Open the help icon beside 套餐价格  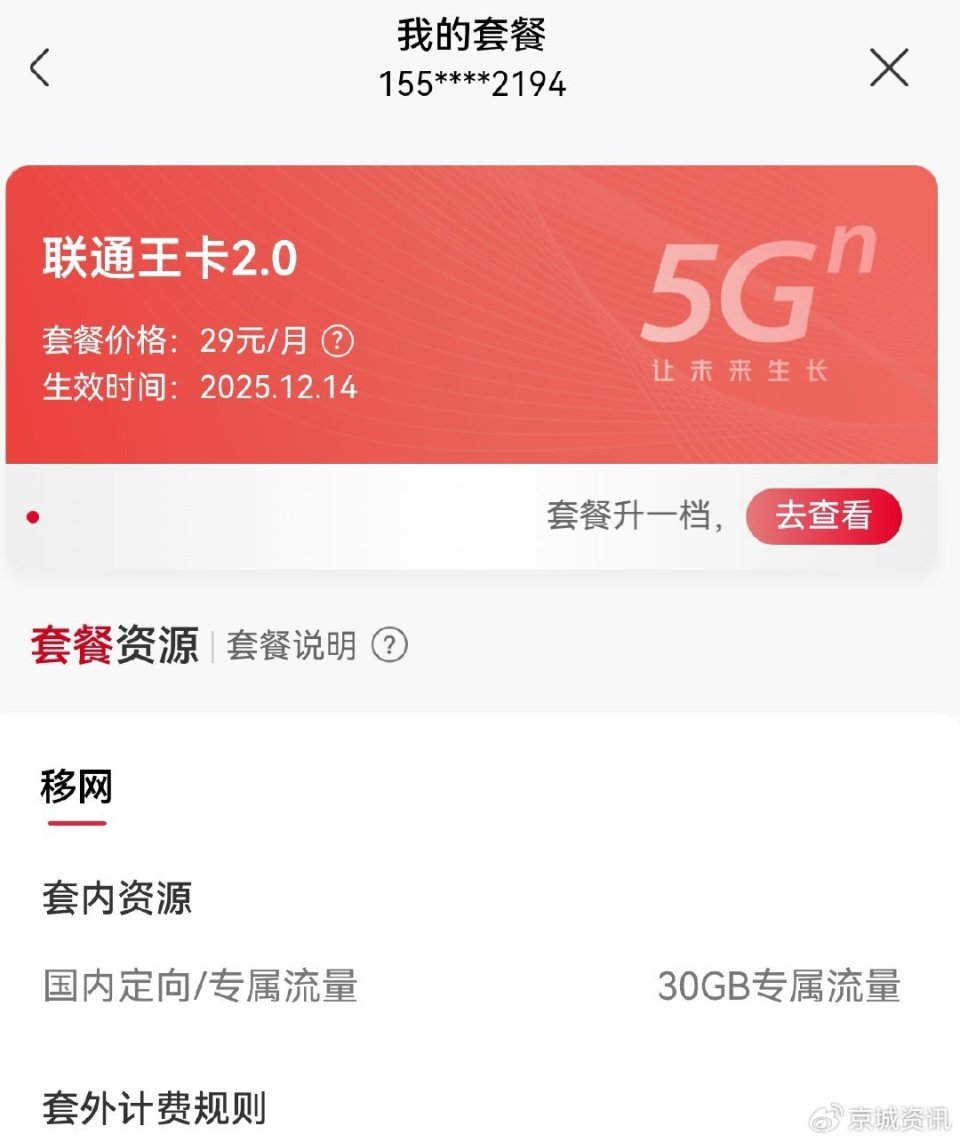(x=338, y=342)
